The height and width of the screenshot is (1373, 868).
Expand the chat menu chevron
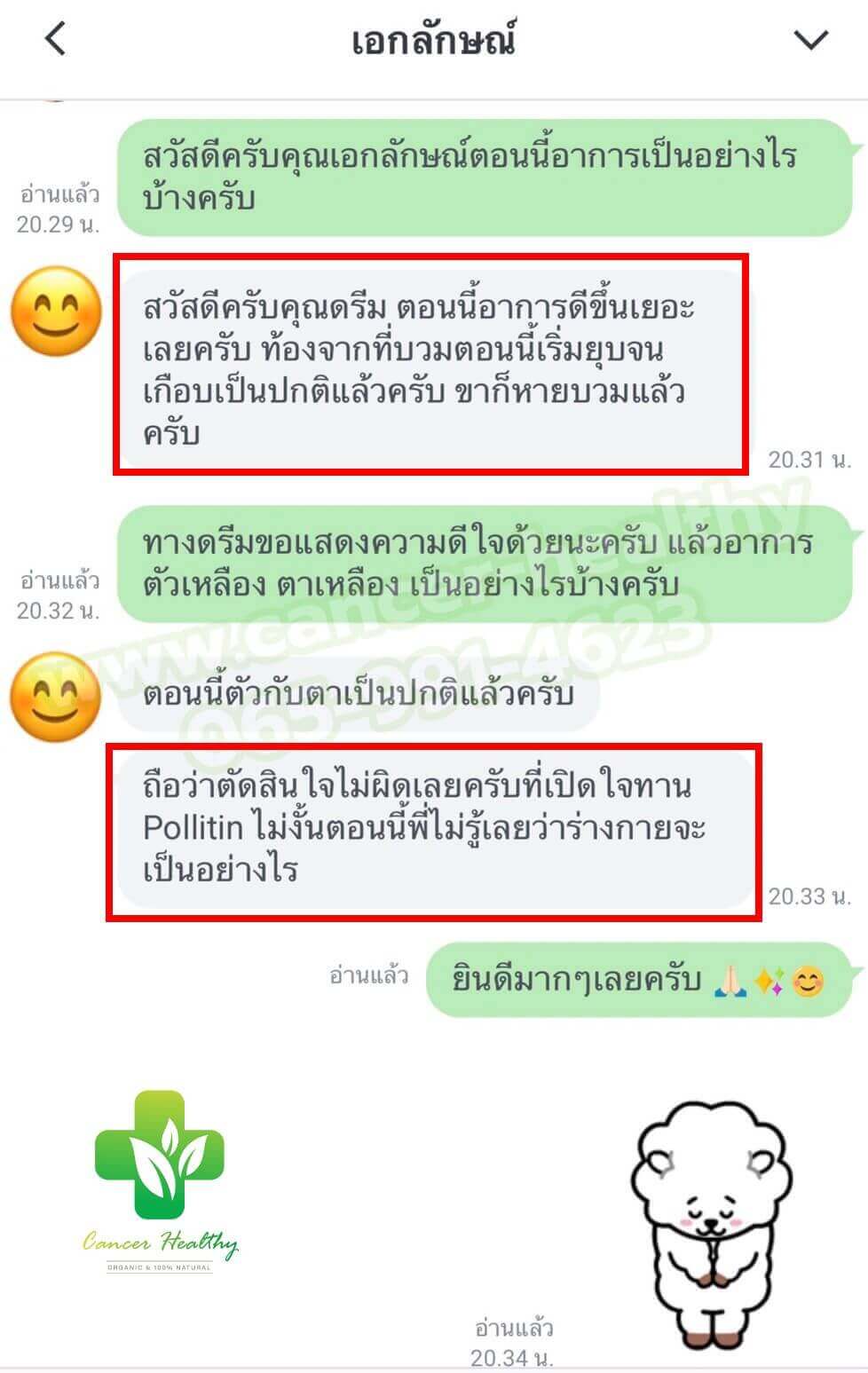point(810,40)
